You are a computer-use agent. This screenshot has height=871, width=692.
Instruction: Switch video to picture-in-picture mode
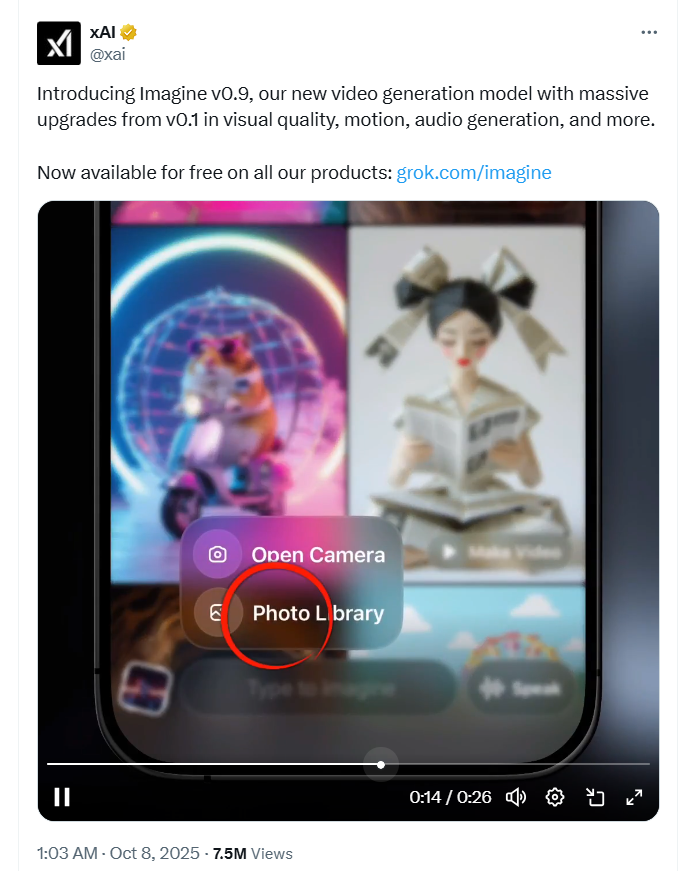595,797
